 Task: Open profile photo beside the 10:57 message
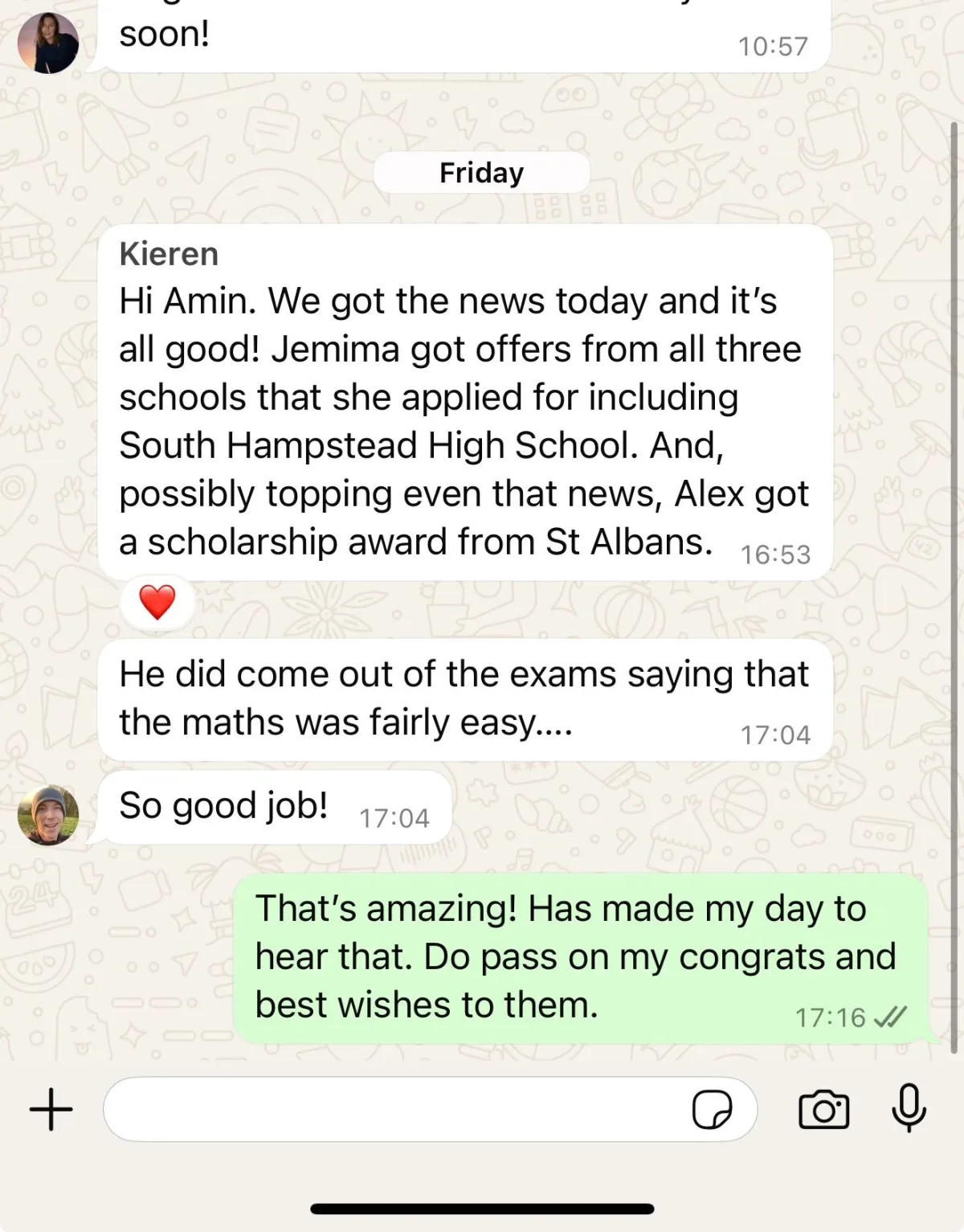48,43
